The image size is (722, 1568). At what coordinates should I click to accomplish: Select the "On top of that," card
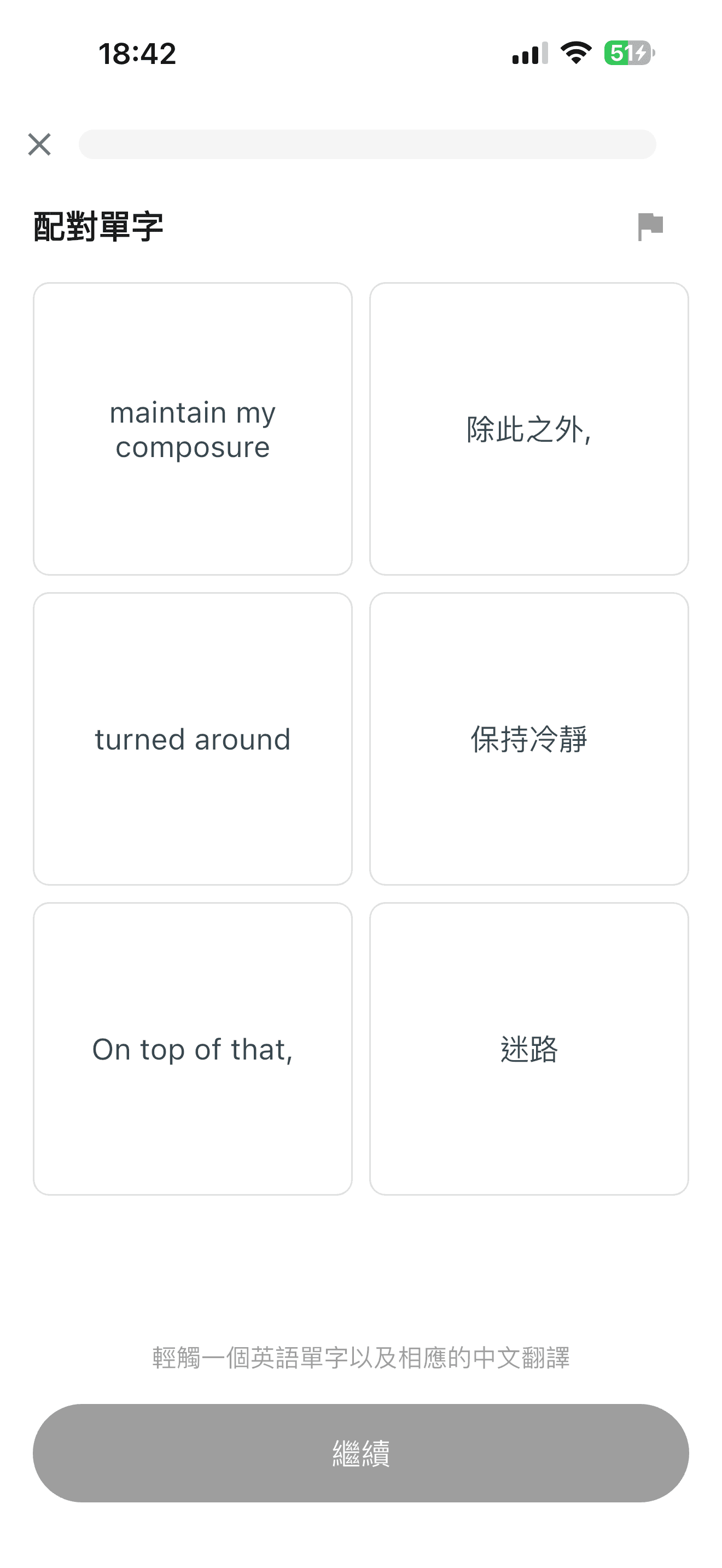tap(193, 1049)
